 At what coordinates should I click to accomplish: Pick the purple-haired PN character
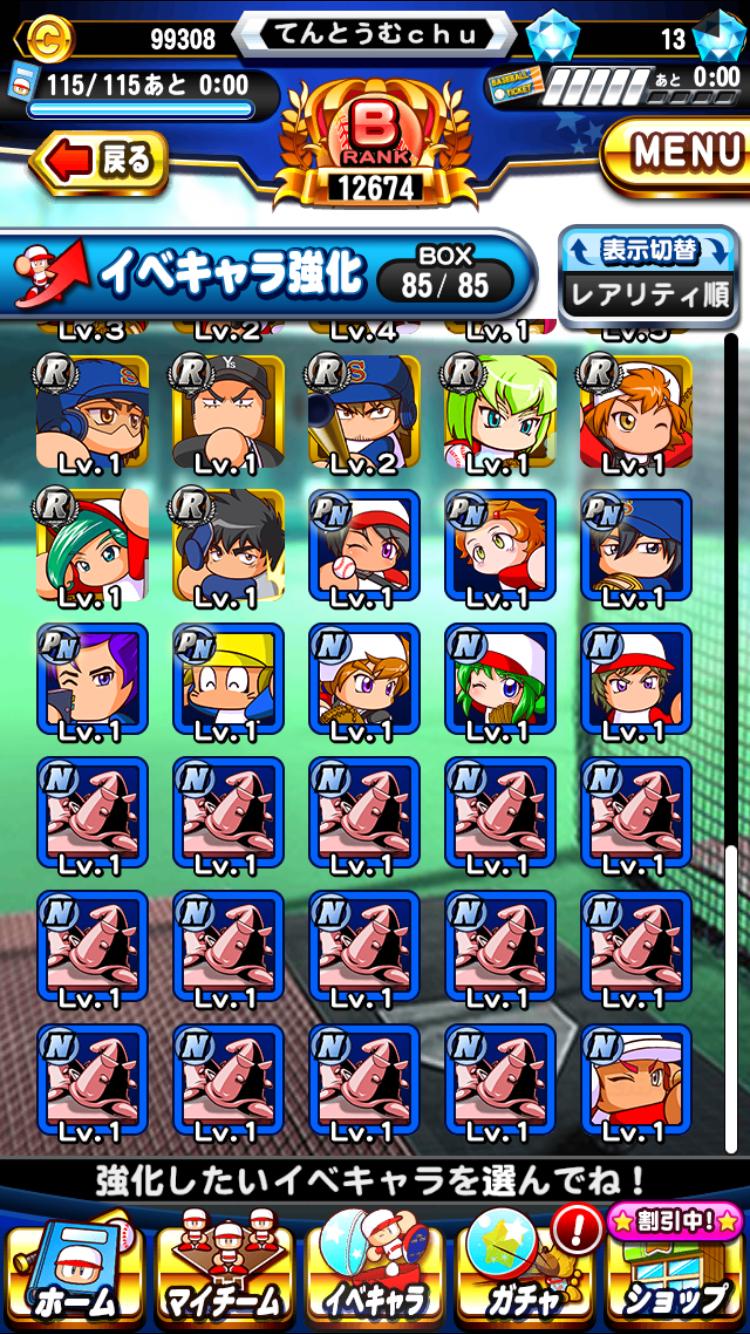click(91, 680)
